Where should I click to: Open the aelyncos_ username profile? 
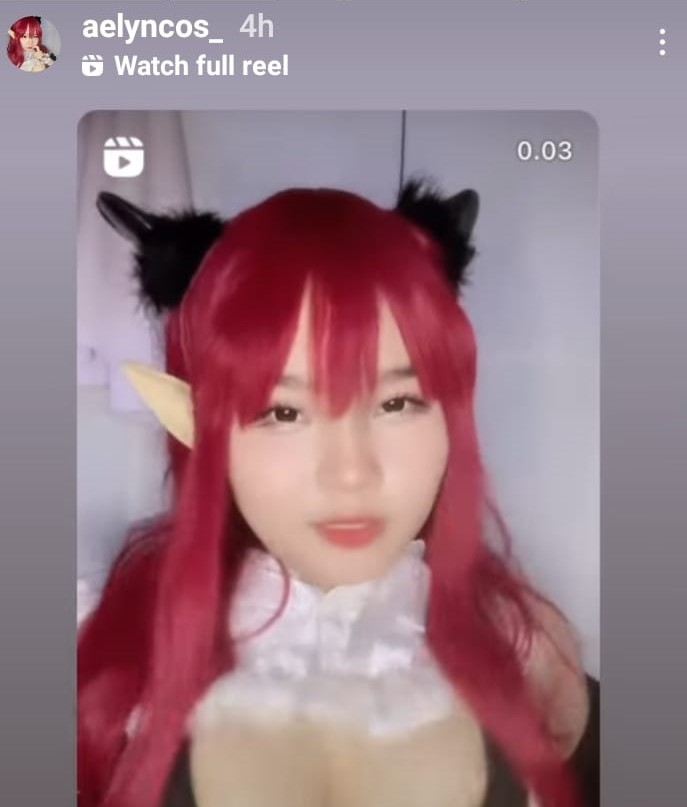(152, 27)
